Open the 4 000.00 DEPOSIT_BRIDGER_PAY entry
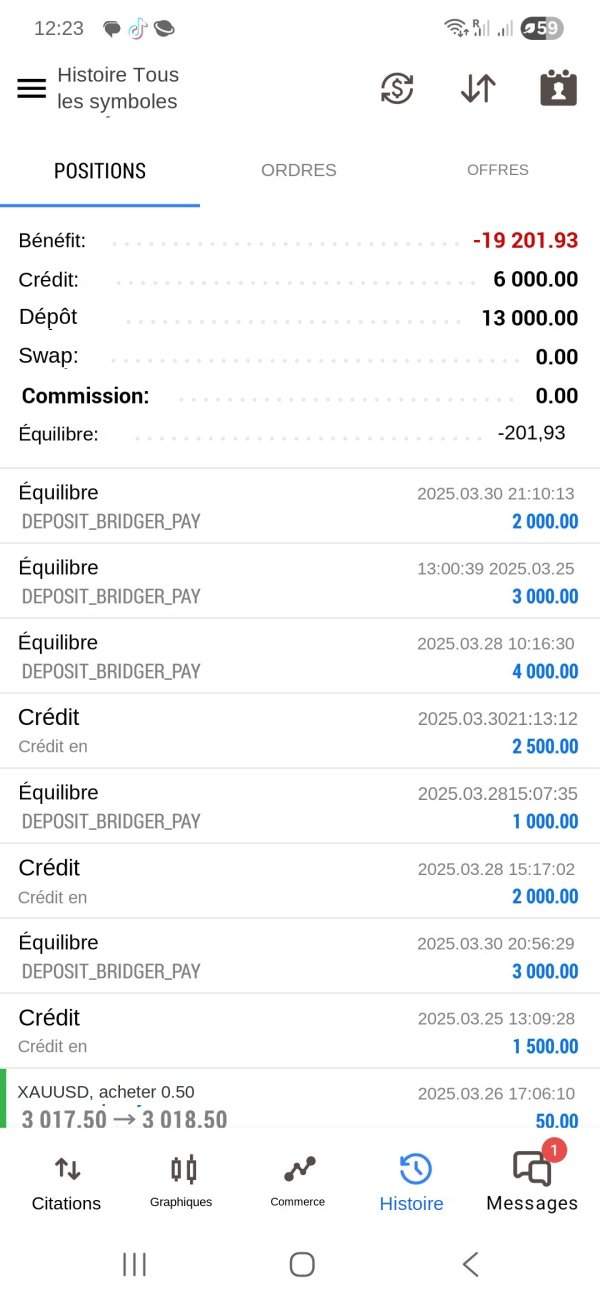The width and height of the screenshot is (600, 1300). (x=300, y=656)
